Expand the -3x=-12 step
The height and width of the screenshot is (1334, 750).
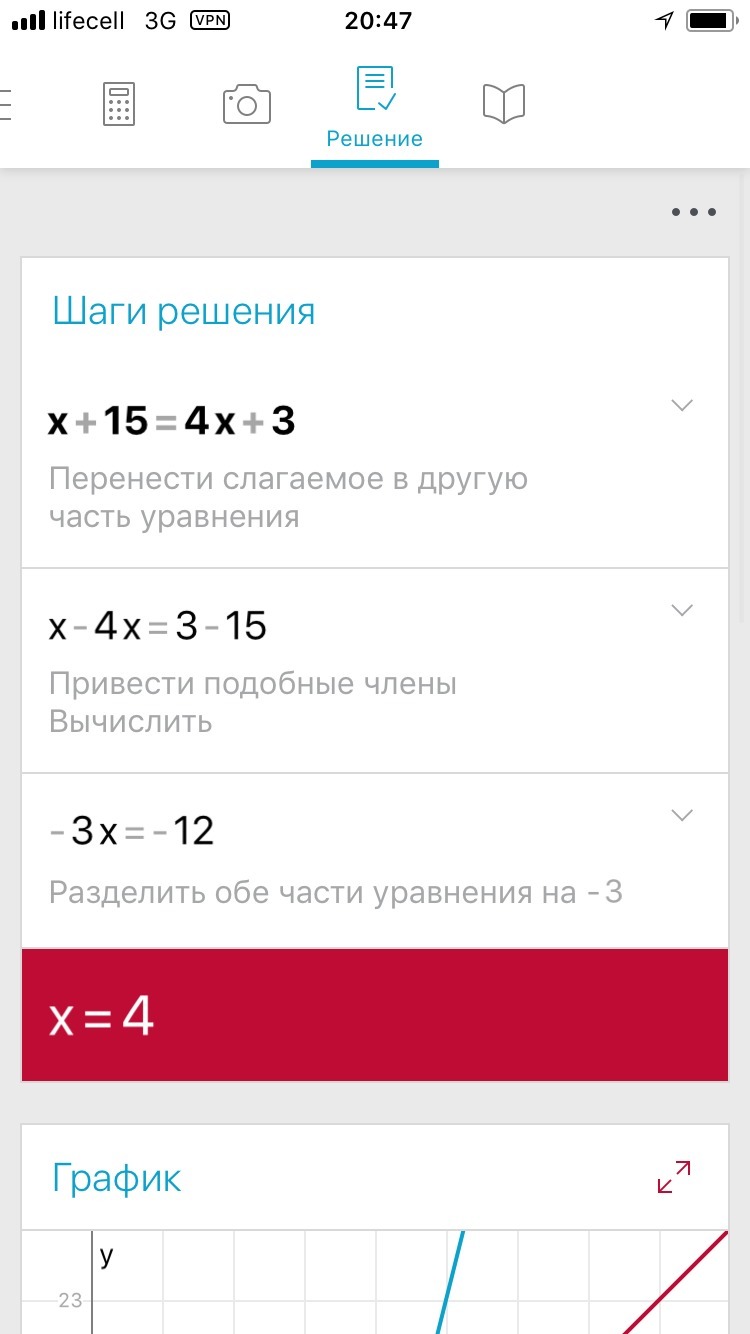(682, 815)
